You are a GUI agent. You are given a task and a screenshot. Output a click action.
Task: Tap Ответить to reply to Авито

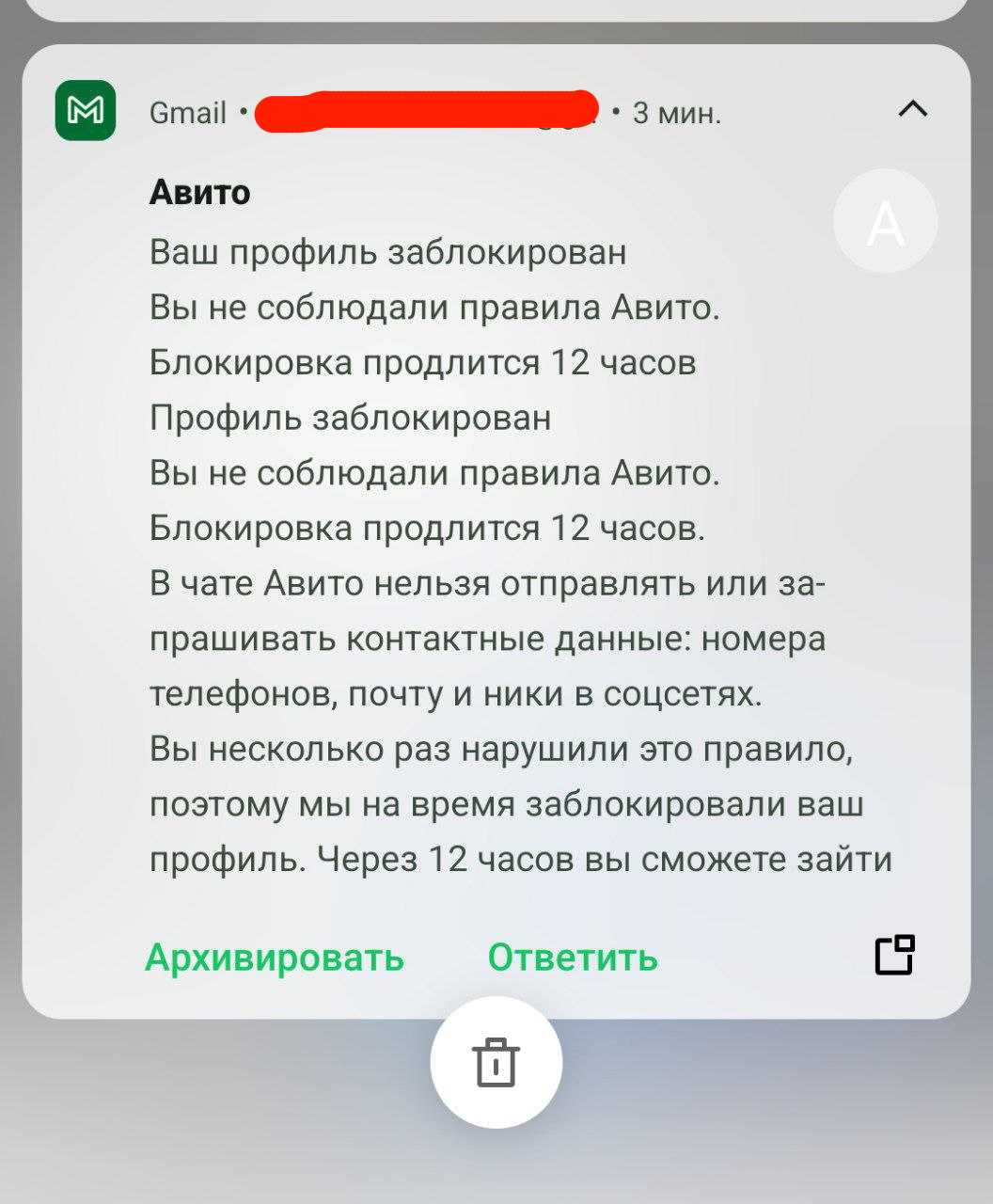click(x=573, y=958)
